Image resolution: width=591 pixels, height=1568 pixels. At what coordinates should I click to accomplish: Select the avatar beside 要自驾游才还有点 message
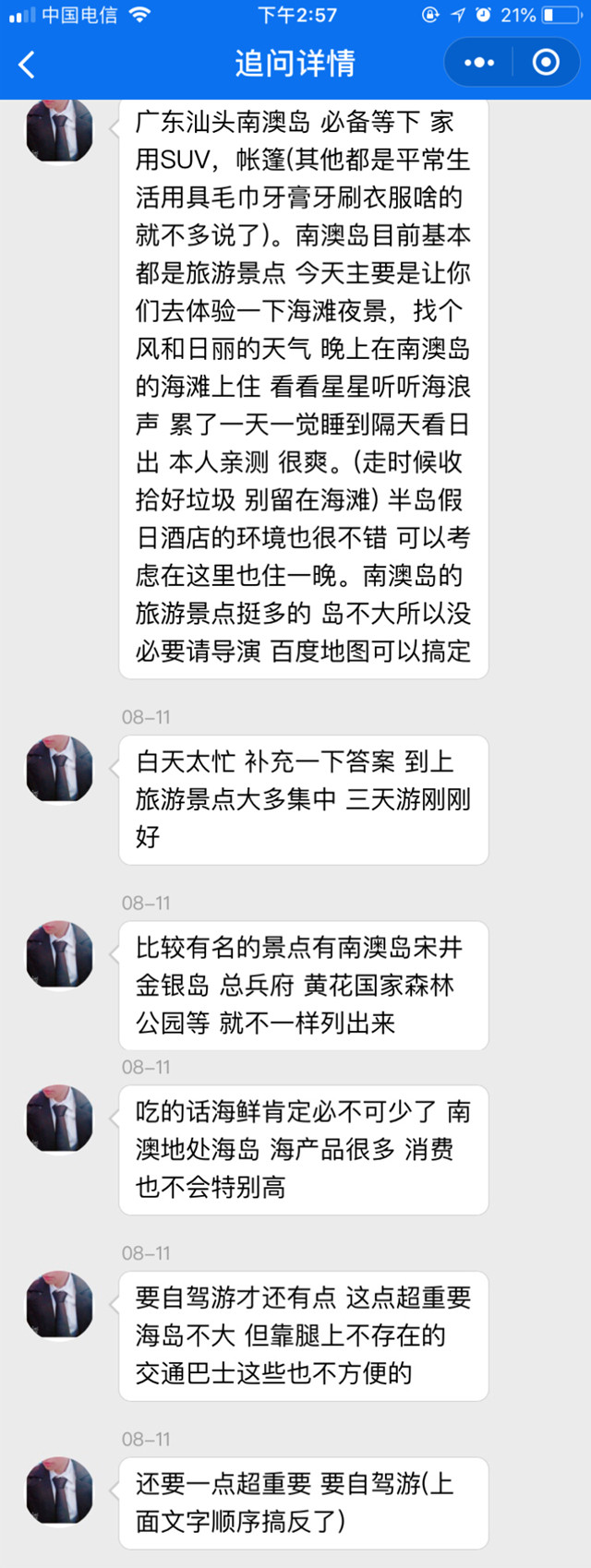(59, 1305)
